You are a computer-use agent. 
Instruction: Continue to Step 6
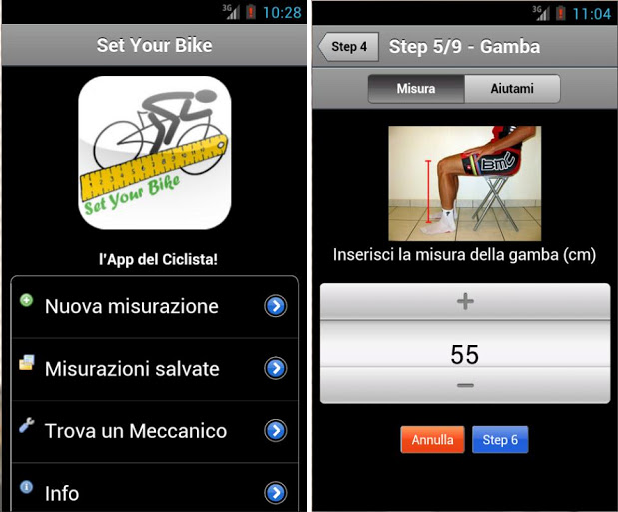click(500, 440)
